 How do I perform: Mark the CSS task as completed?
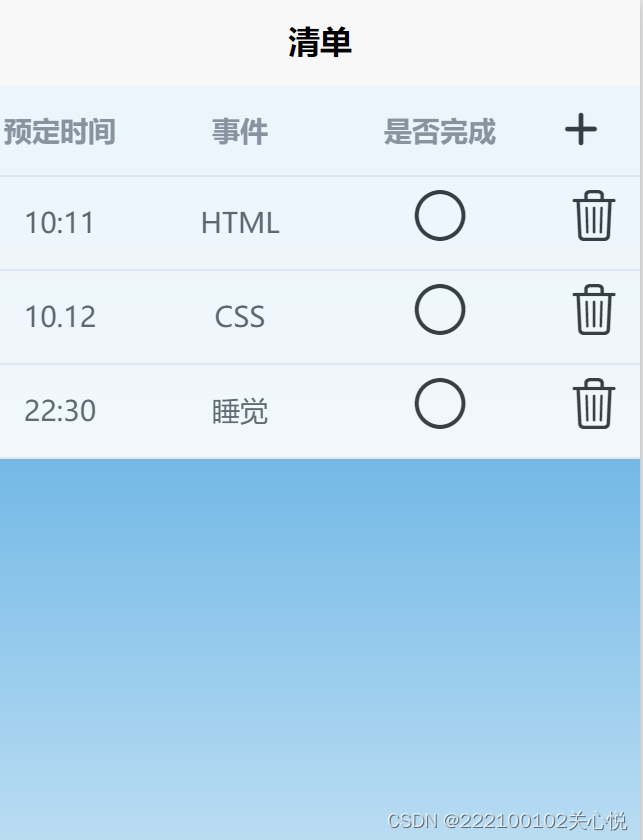tap(440, 310)
